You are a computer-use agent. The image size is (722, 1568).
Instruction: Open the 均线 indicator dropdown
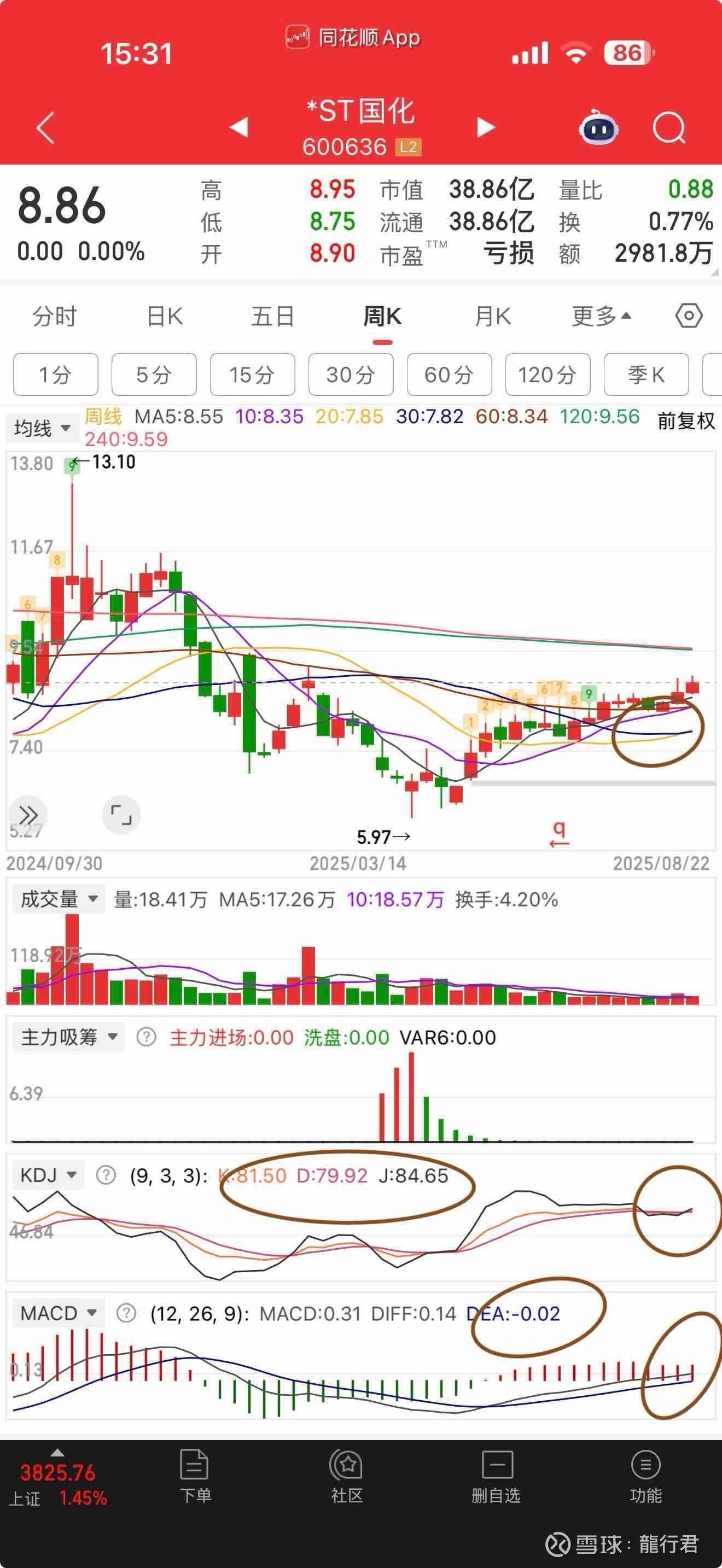click(42, 428)
